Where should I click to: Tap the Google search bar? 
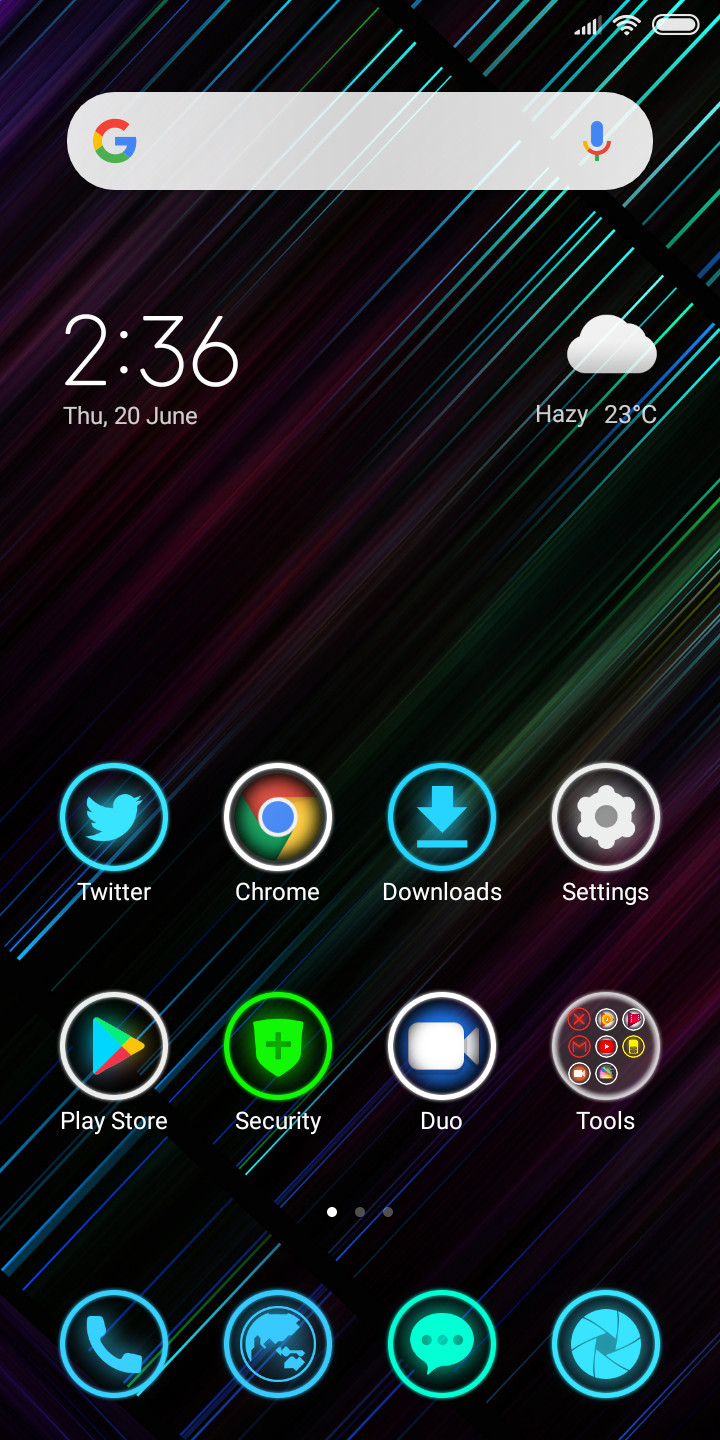[x=360, y=141]
